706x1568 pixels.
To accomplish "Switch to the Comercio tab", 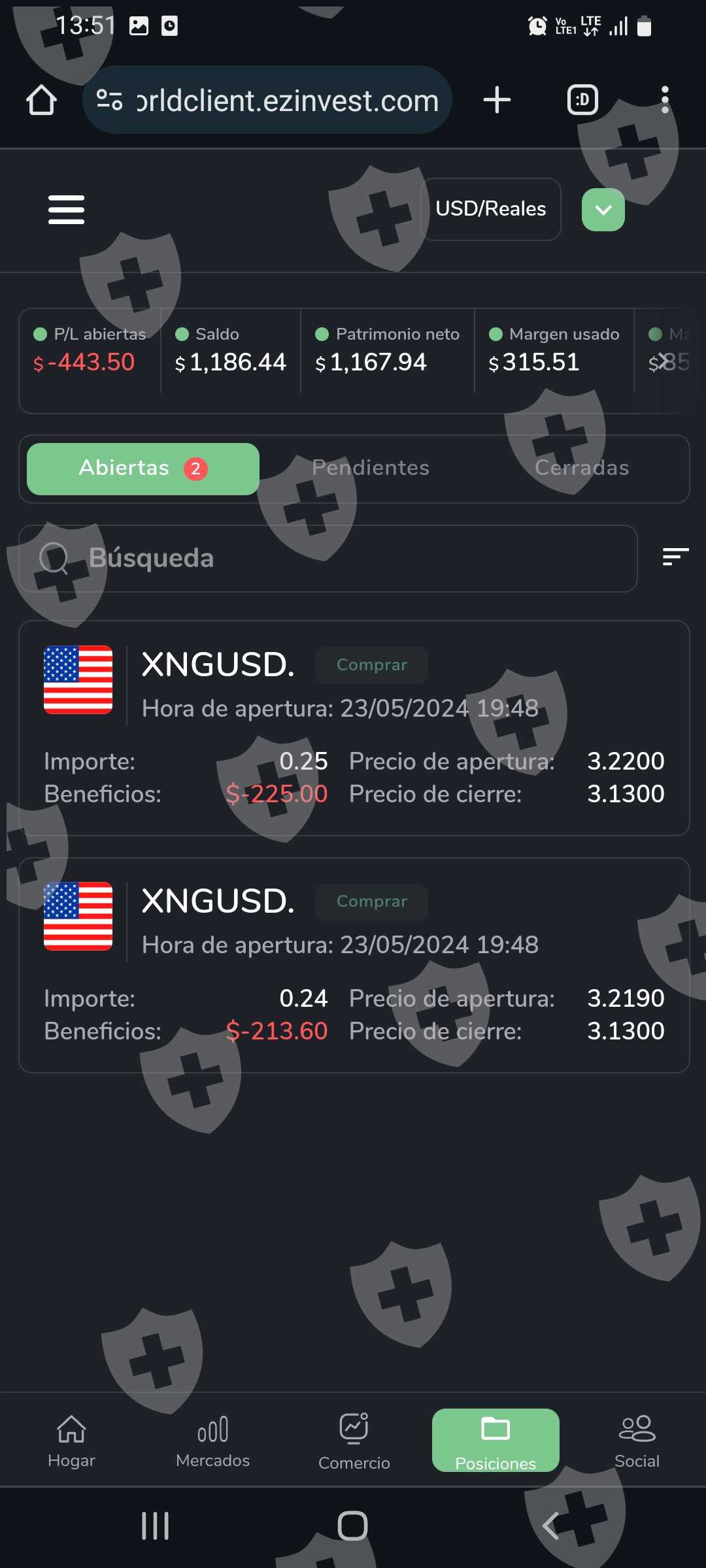I will coord(354,1441).
